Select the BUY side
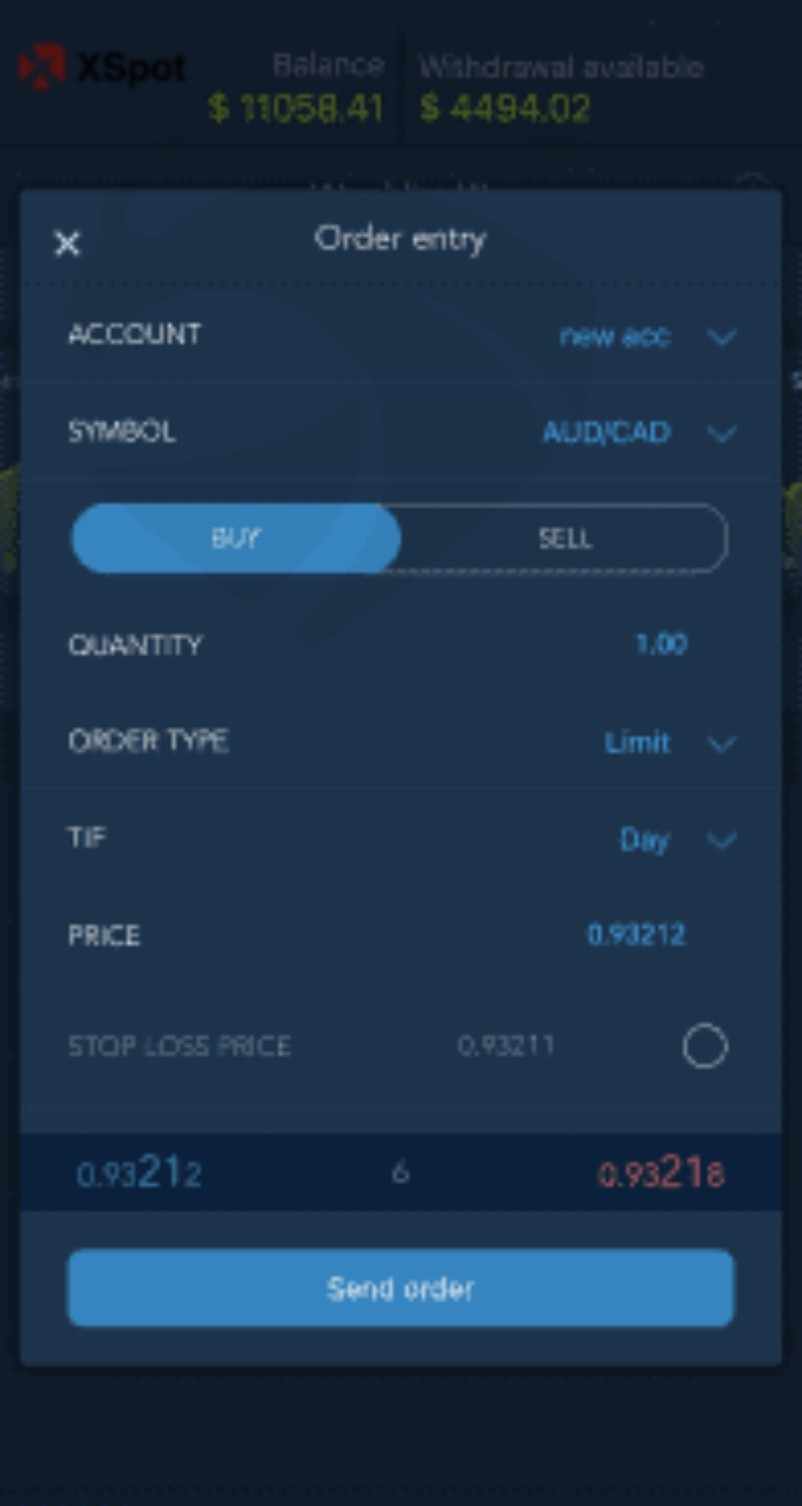Screen dimensions: 802x1506 [236, 538]
